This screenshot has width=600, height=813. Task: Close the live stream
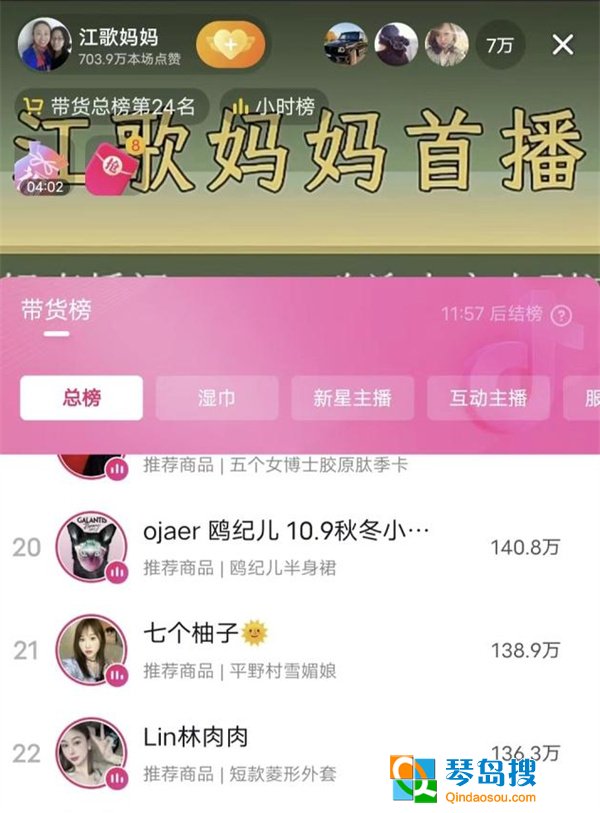pyautogui.click(x=563, y=45)
